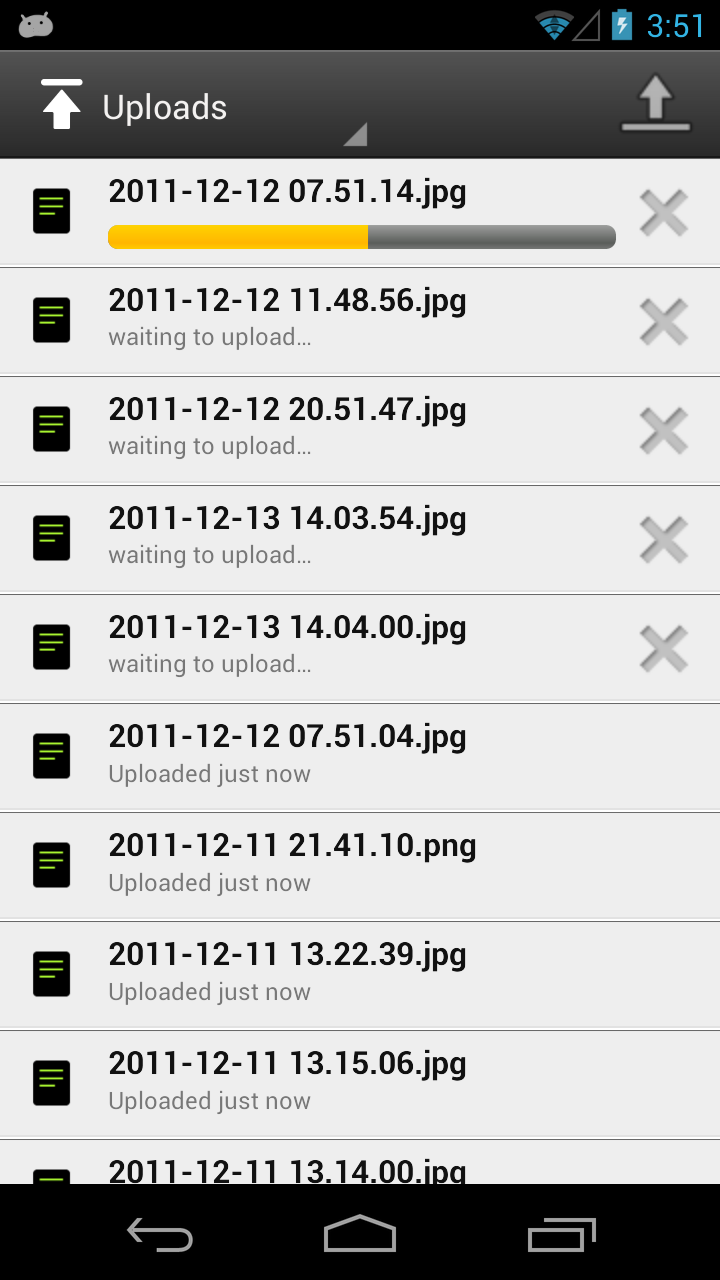Dismiss the pending 2011-12-13 14.04.00.jpg upload
The height and width of the screenshot is (1280, 720).
click(x=663, y=649)
